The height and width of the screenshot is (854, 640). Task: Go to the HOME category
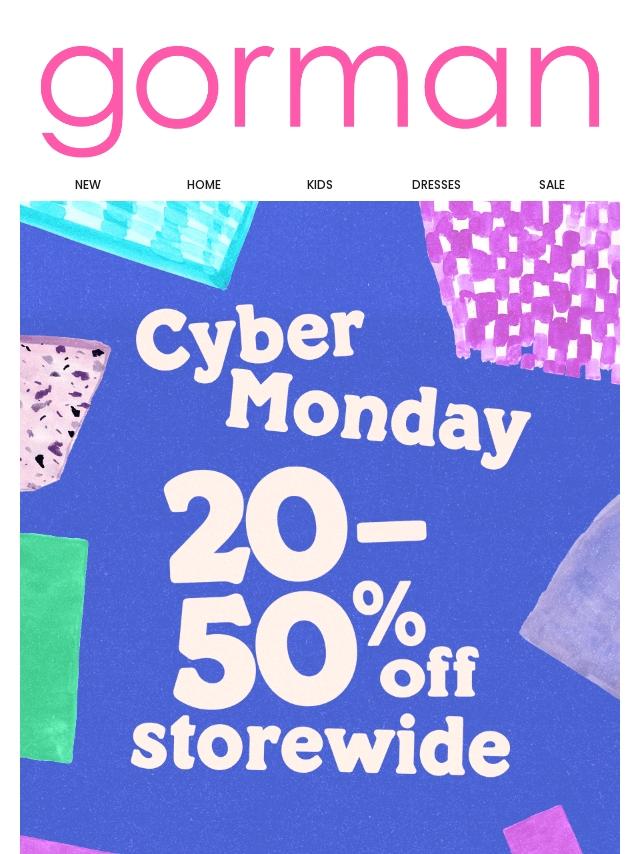pos(204,185)
